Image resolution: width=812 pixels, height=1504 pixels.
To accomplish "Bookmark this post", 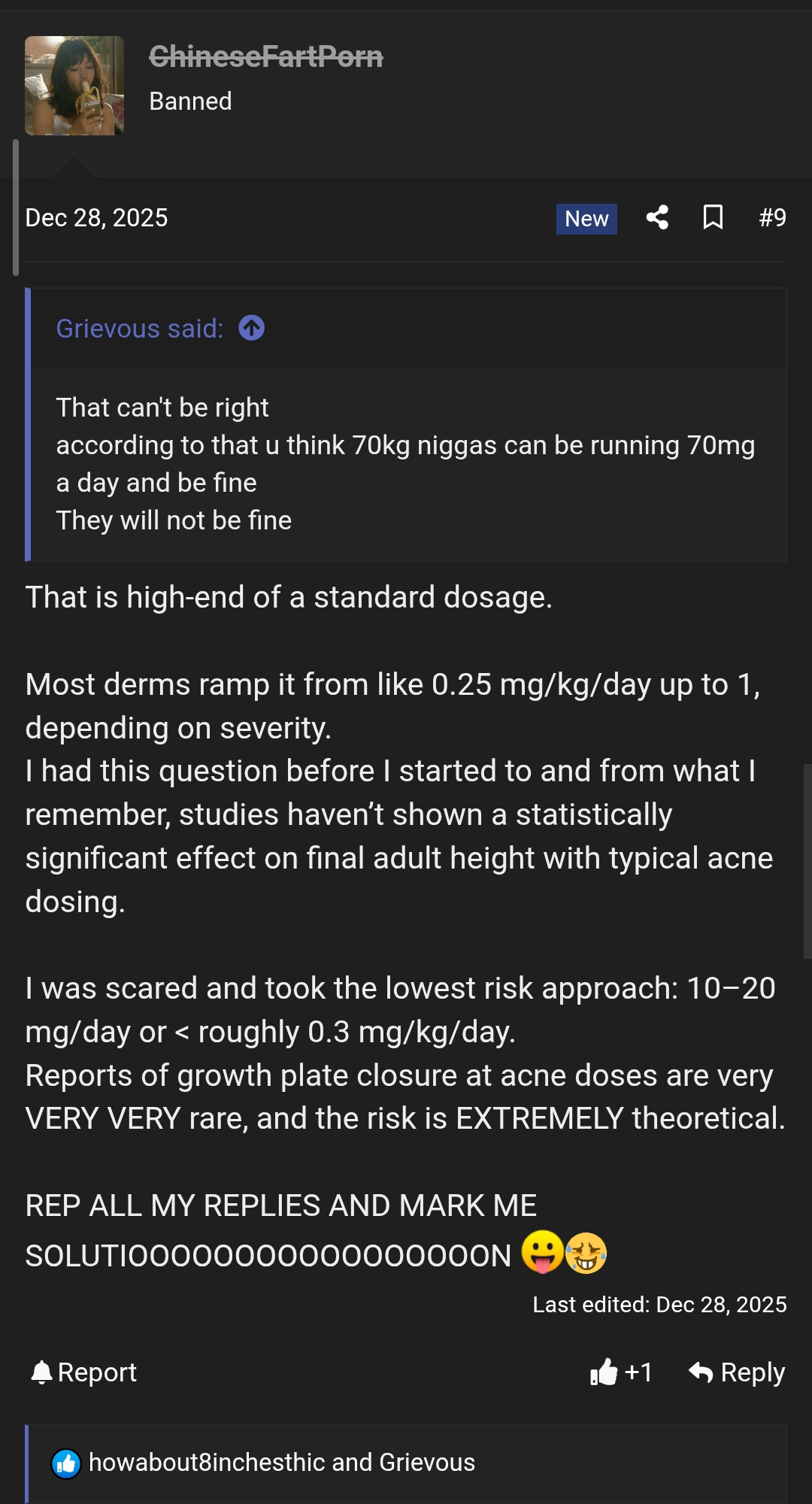I will (713, 218).
